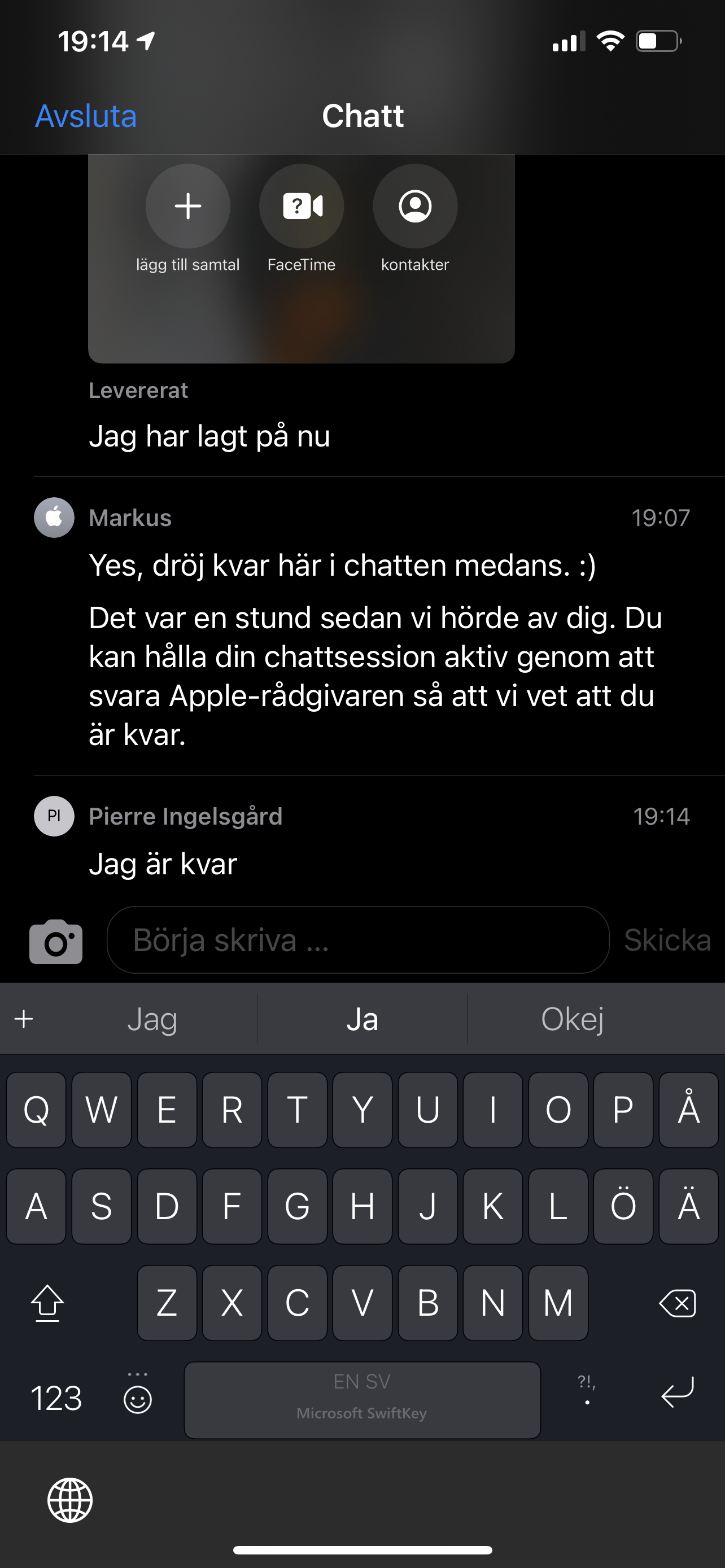Screen dimensions: 725x1568
Task: Enable shift on the keyboard
Action: pos(47,1303)
